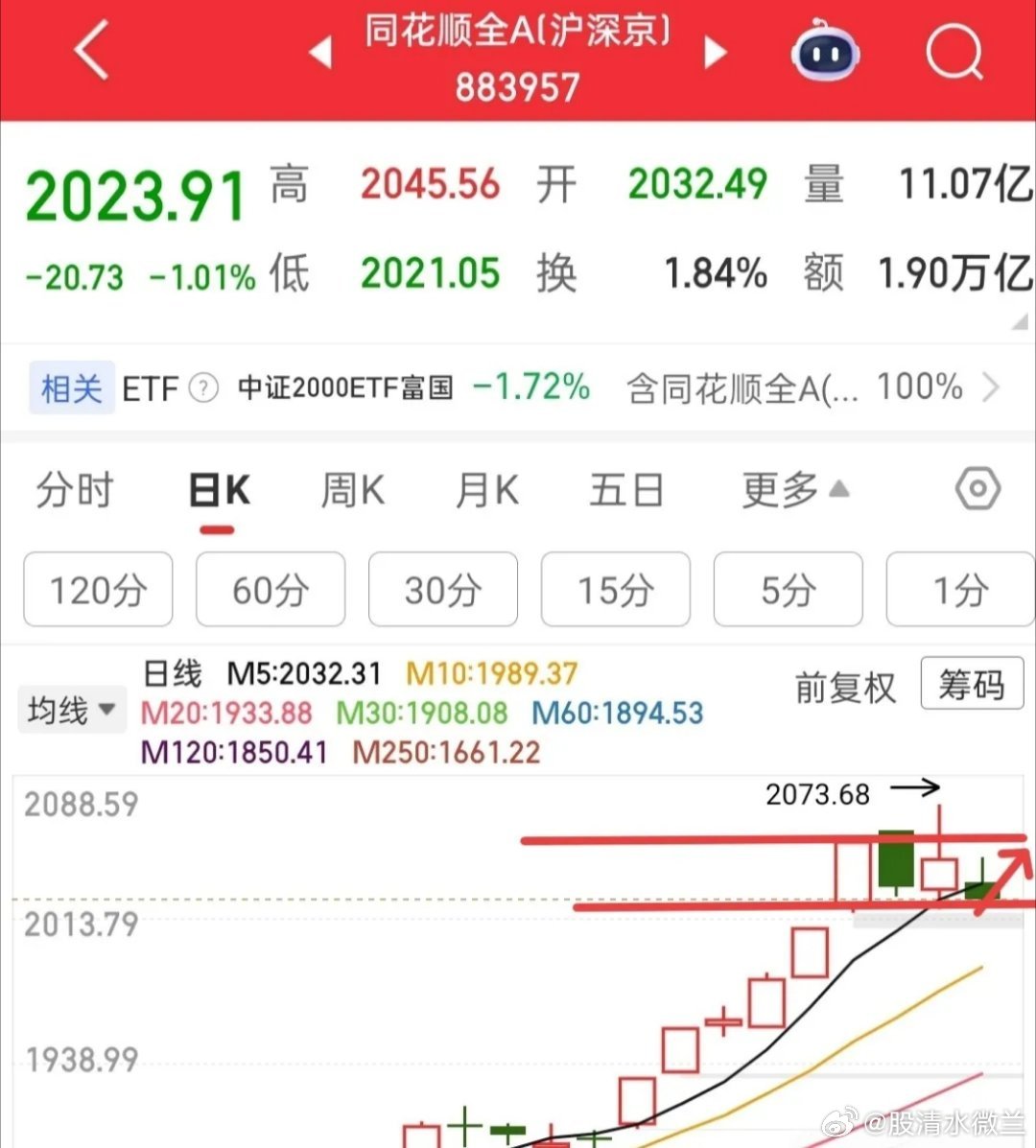The height and width of the screenshot is (1148, 1036).
Task: Switch chart interval to 15分
Action: [x=615, y=590]
